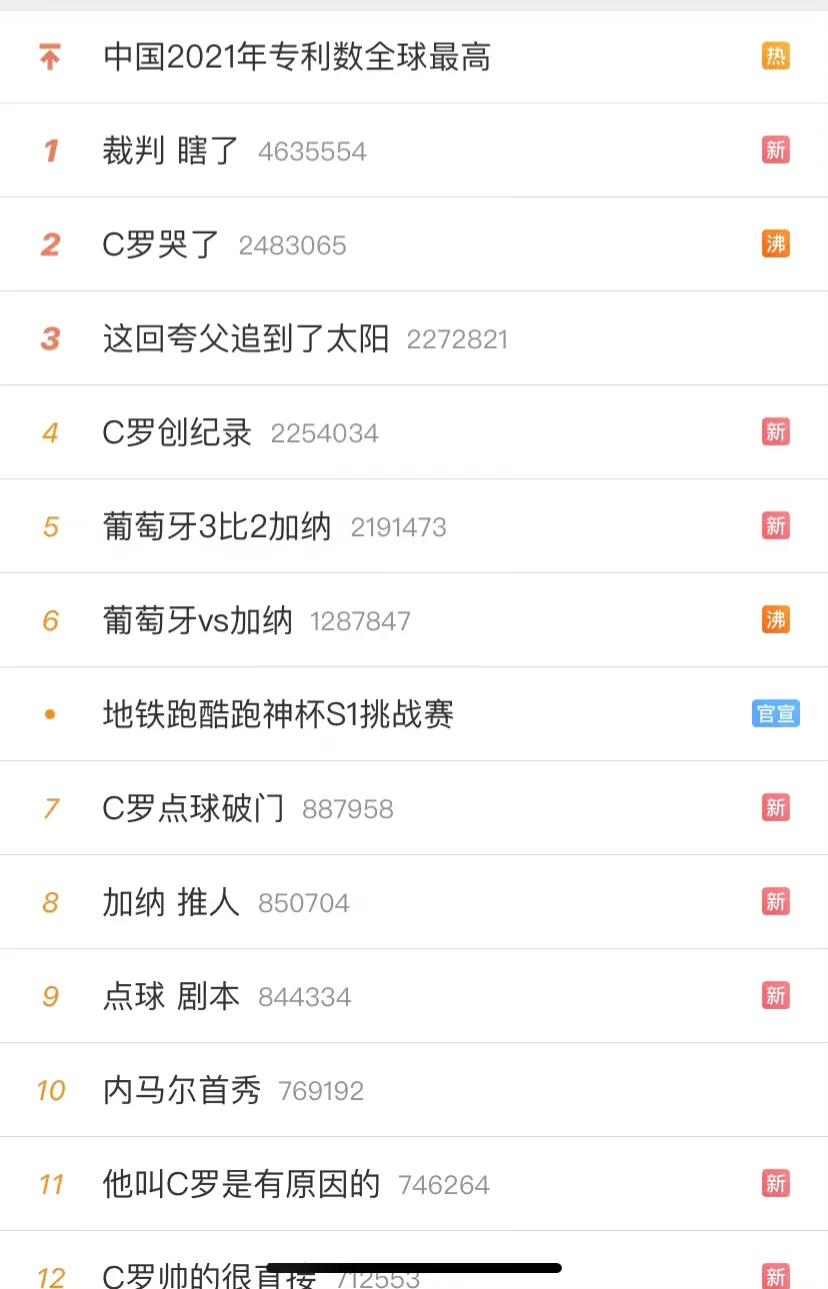Open the topic C罗哭了

(x=160, y=244)
